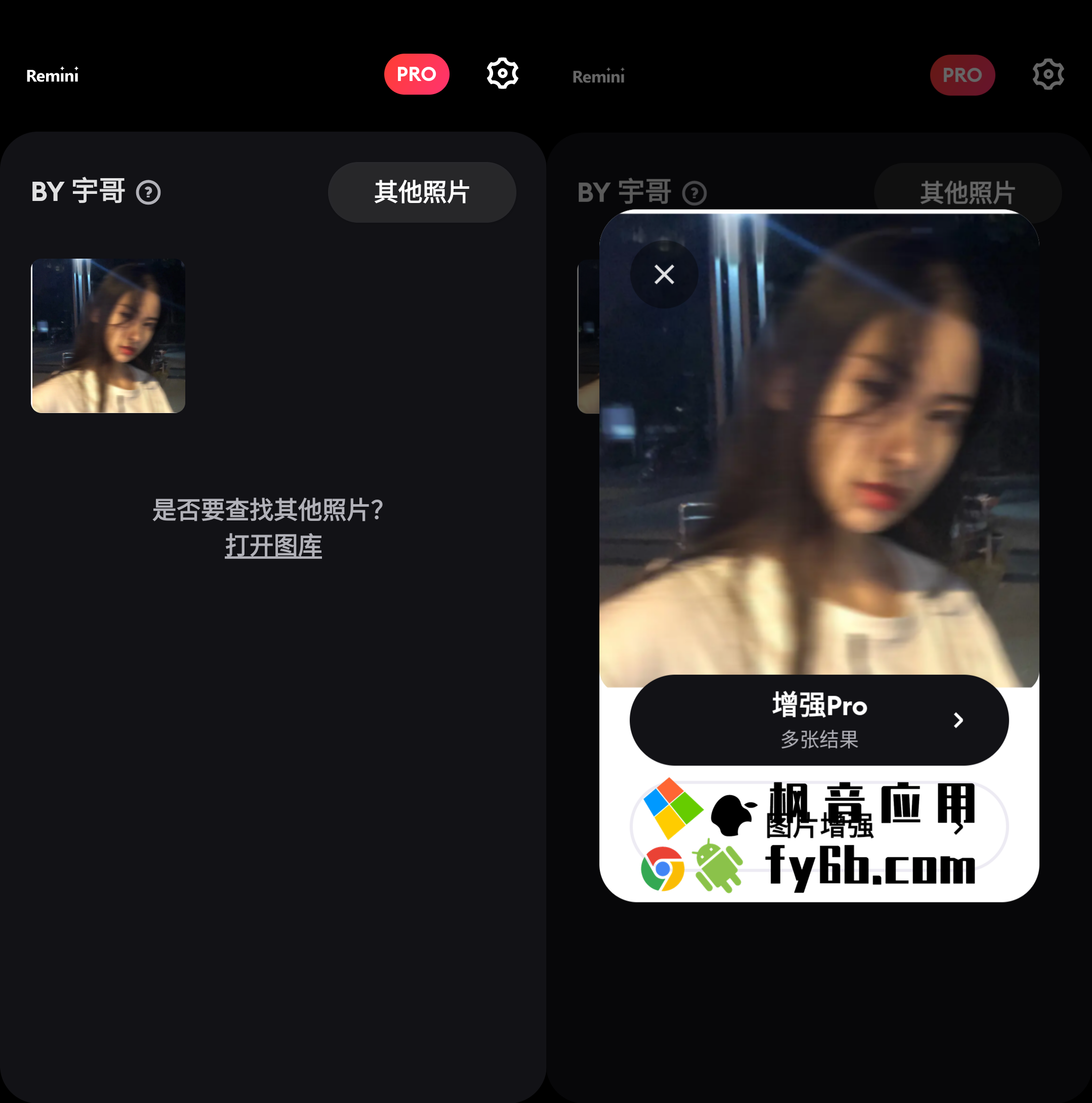
Task: Close the photo preview popup
Action: [664, 274]
